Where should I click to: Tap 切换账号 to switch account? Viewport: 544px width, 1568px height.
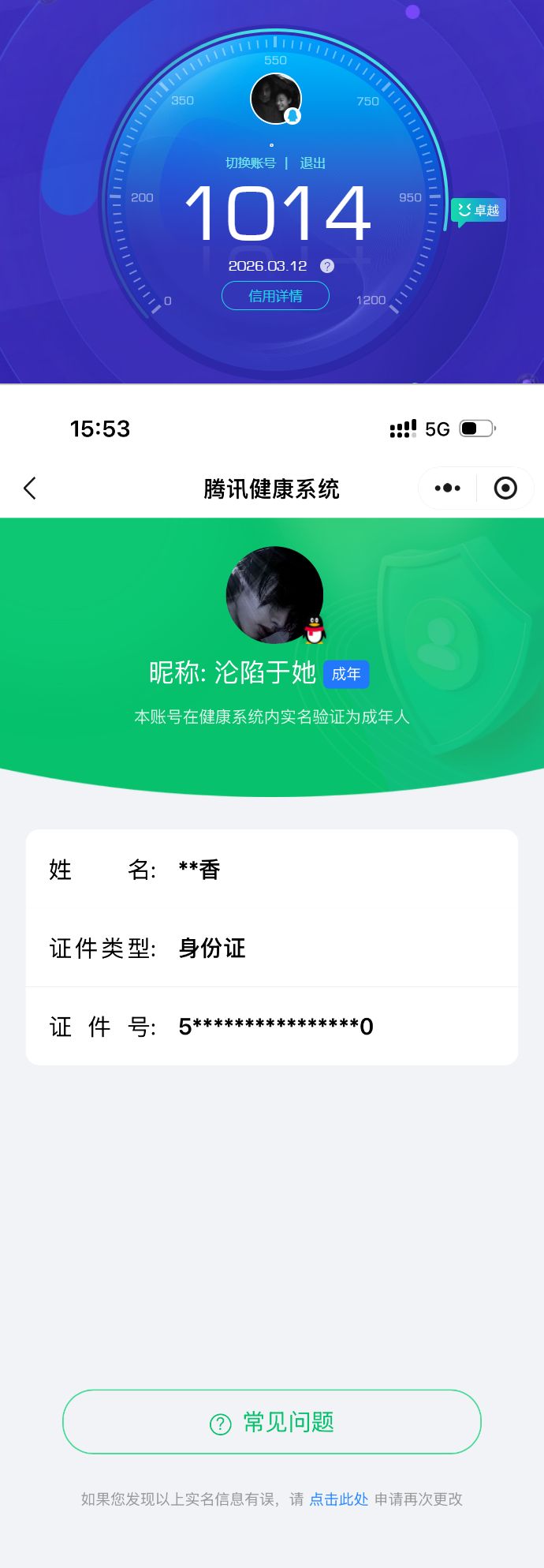click(251, 163)
